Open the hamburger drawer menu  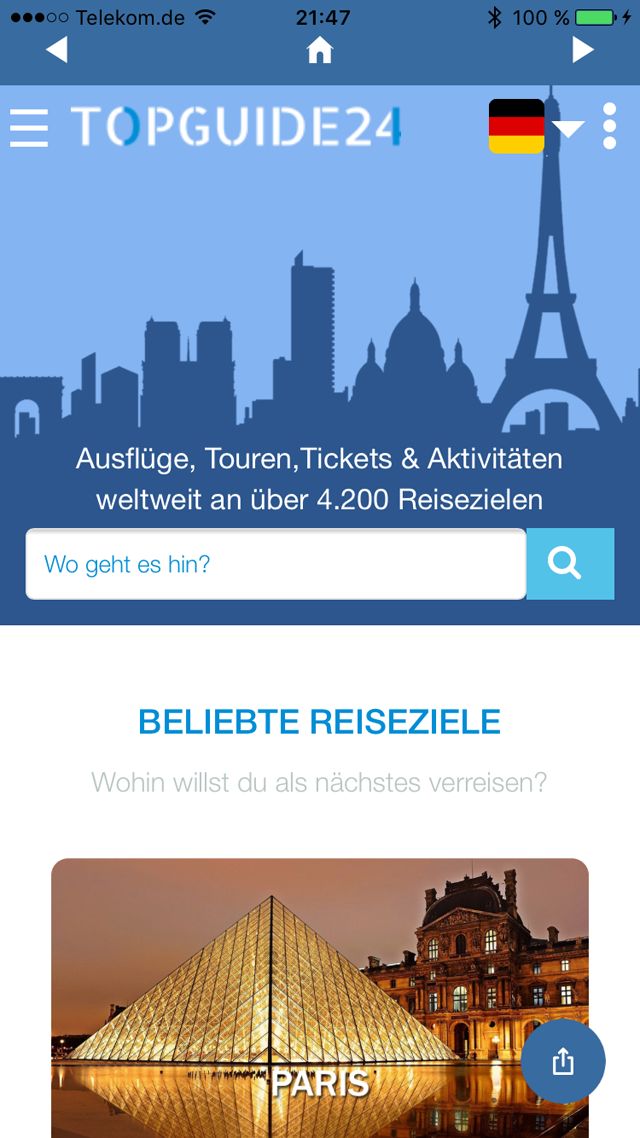click(x=29, y=127)
